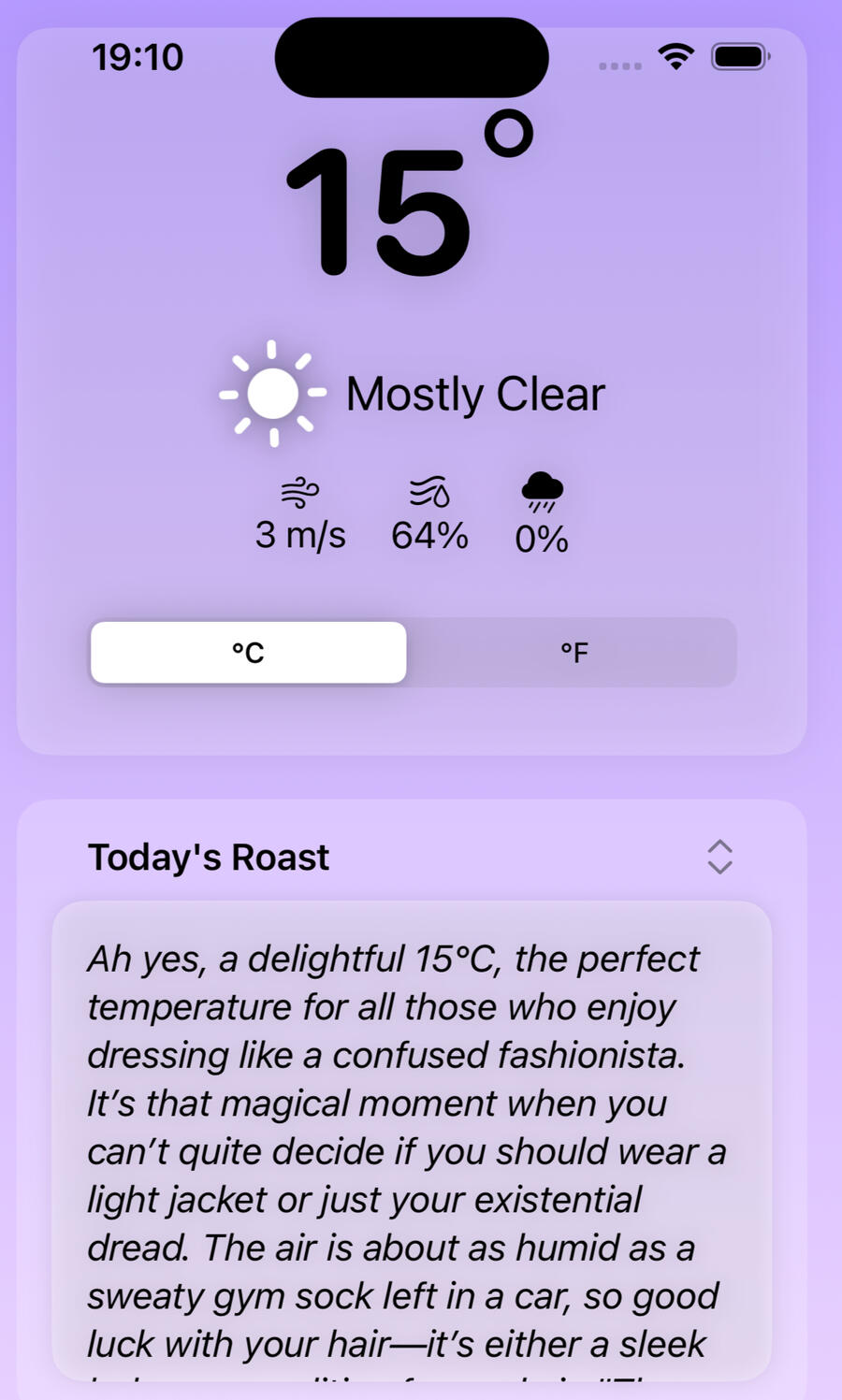Select the °C temperature unit
The image size is (842, 1400).
[249, 653]
